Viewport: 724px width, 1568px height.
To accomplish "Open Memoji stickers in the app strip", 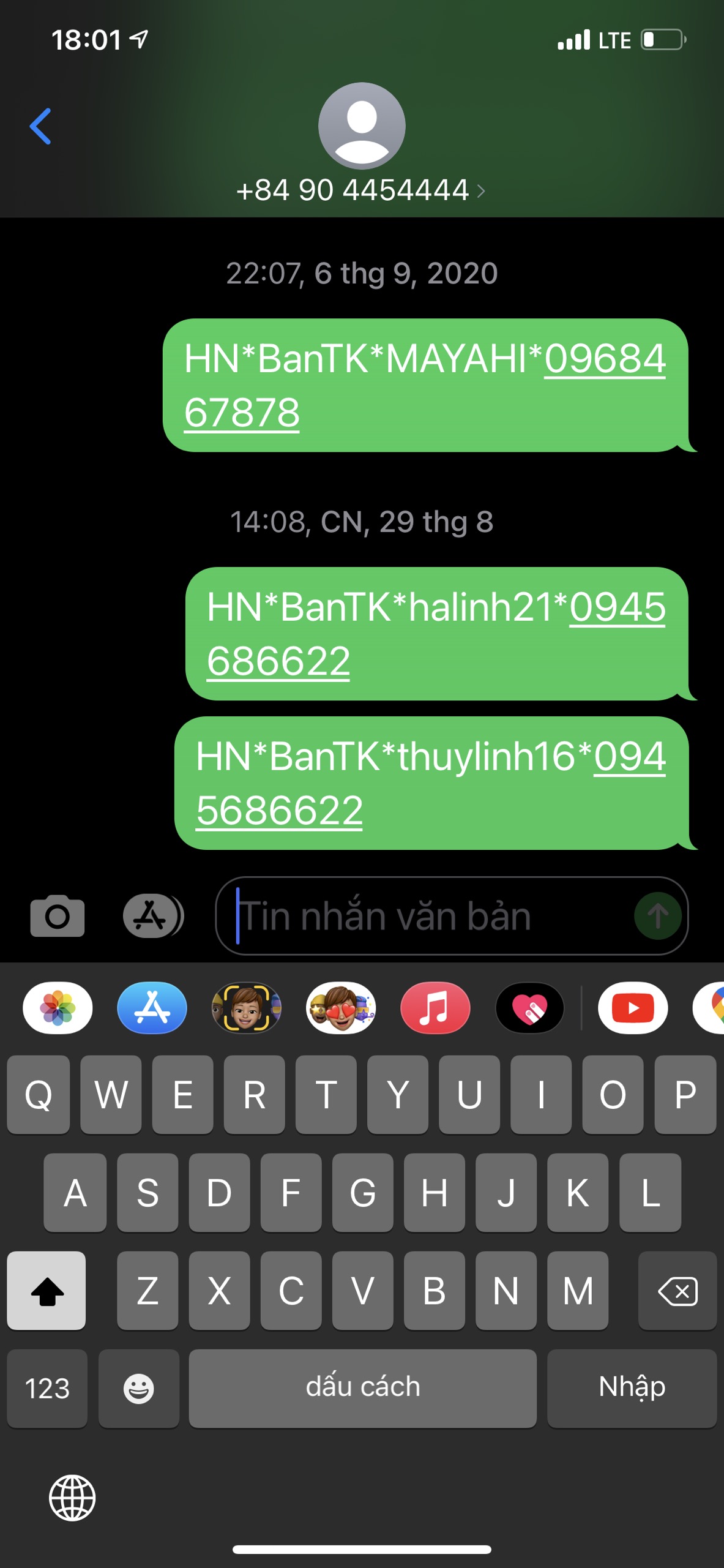I will click(x=341, y=1008).
